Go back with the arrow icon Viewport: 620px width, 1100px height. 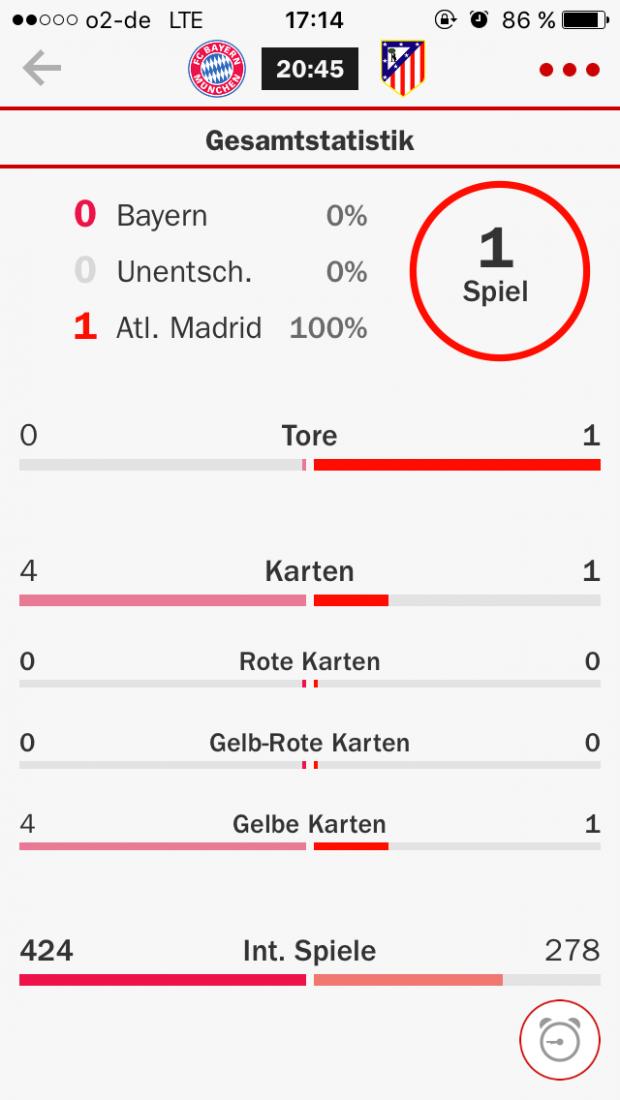[42, 69]
